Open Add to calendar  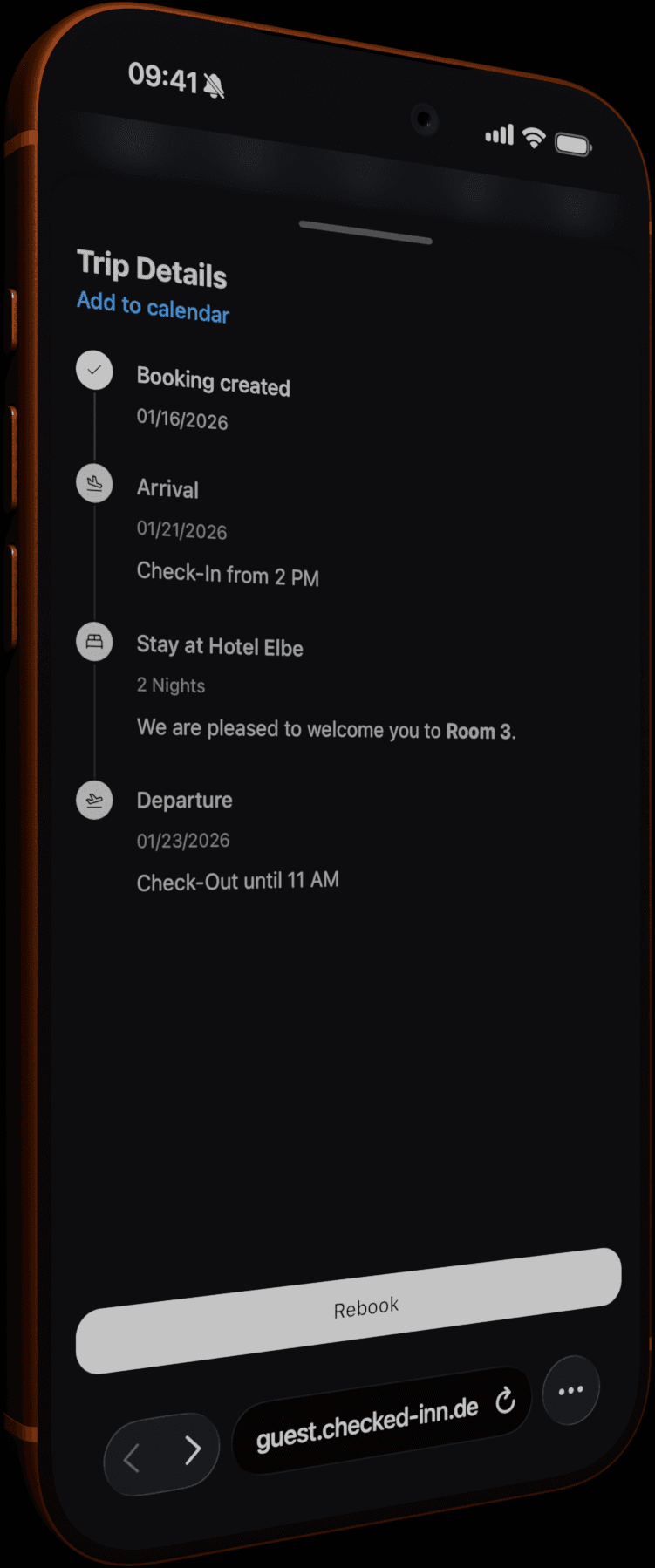click(x=153, y=312)
